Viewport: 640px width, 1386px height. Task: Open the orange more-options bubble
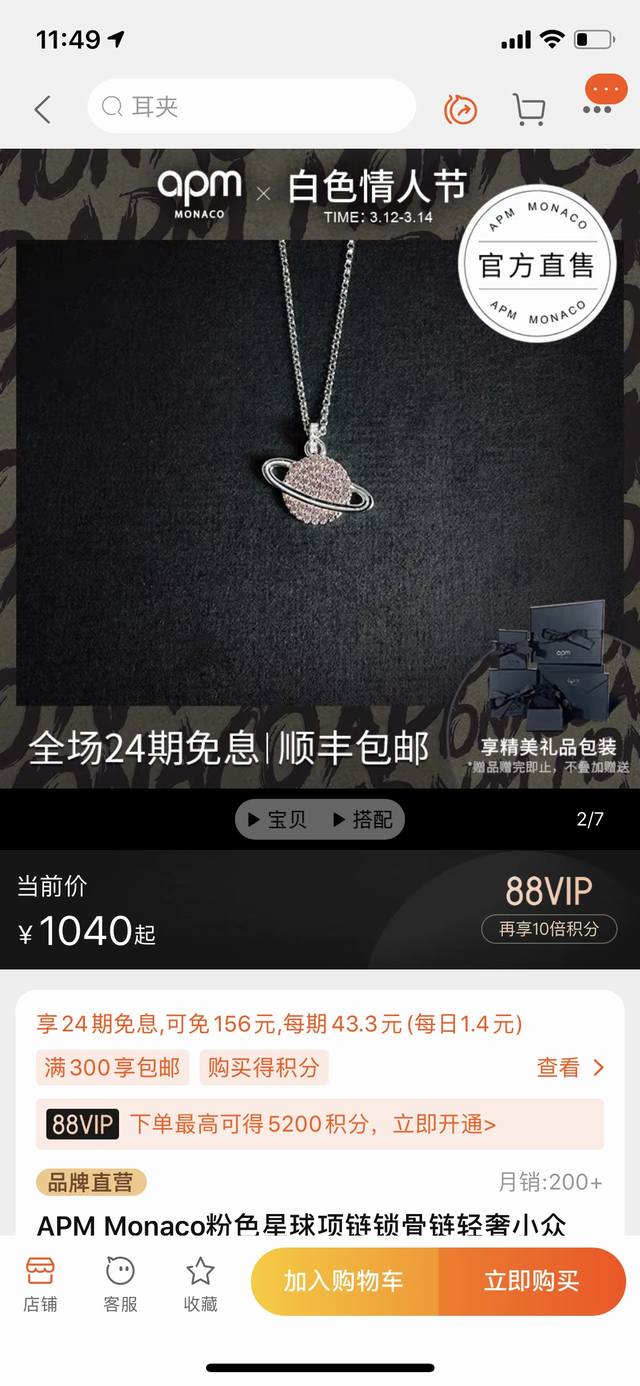pos(603,93)
